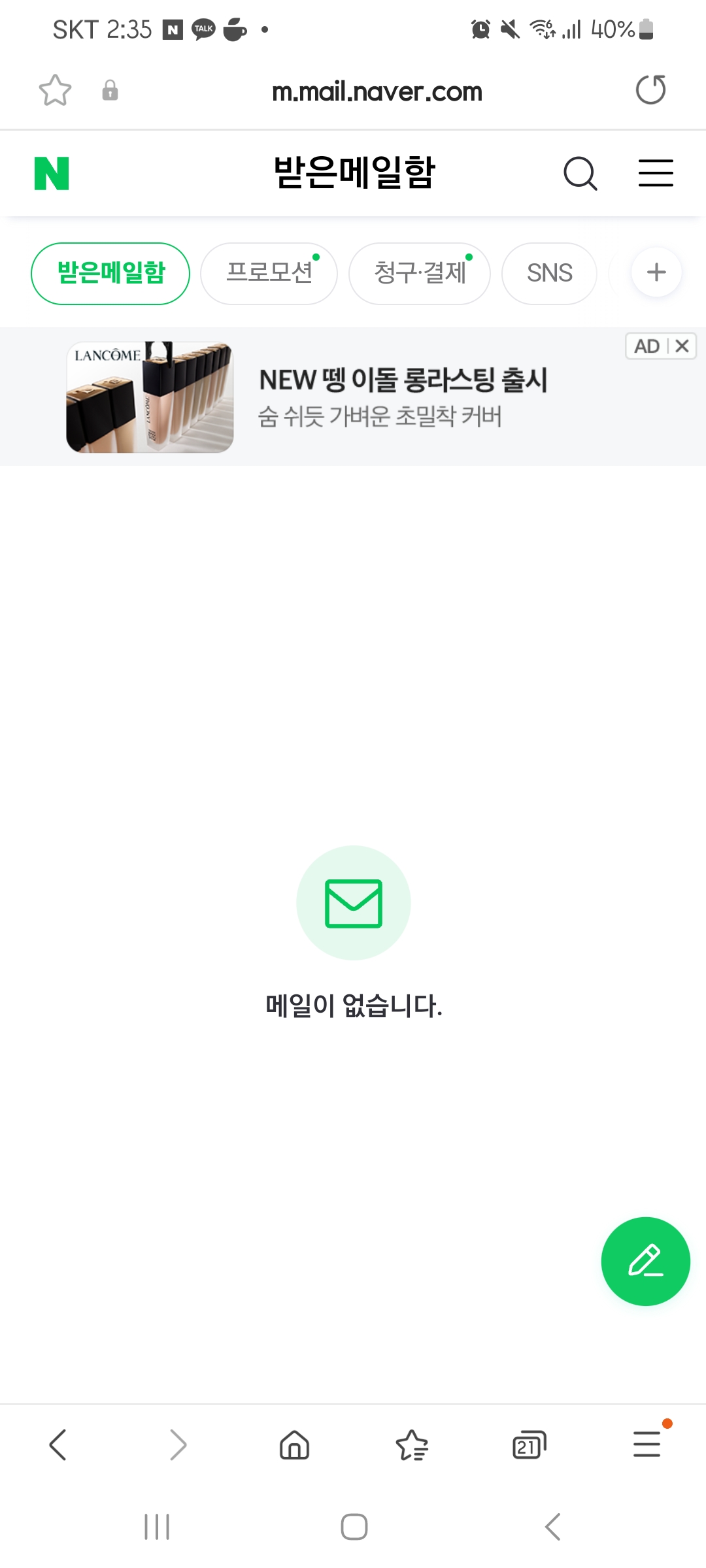Open recent apps from the system navigation bar
Viewport: 706px width, 1568px height.
(x=157, y=1527)
